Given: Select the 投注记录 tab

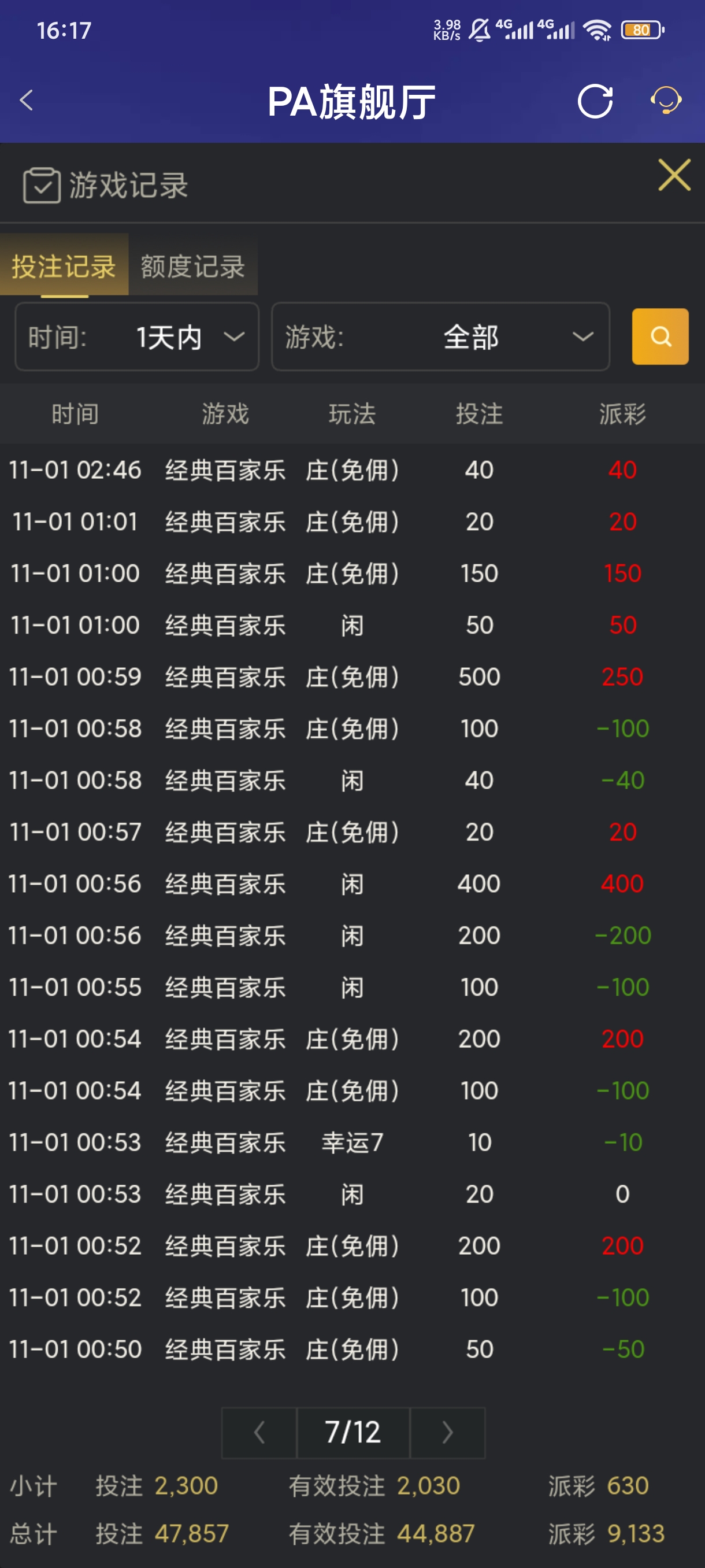Looking at the screenshot, I should [63, 266].
